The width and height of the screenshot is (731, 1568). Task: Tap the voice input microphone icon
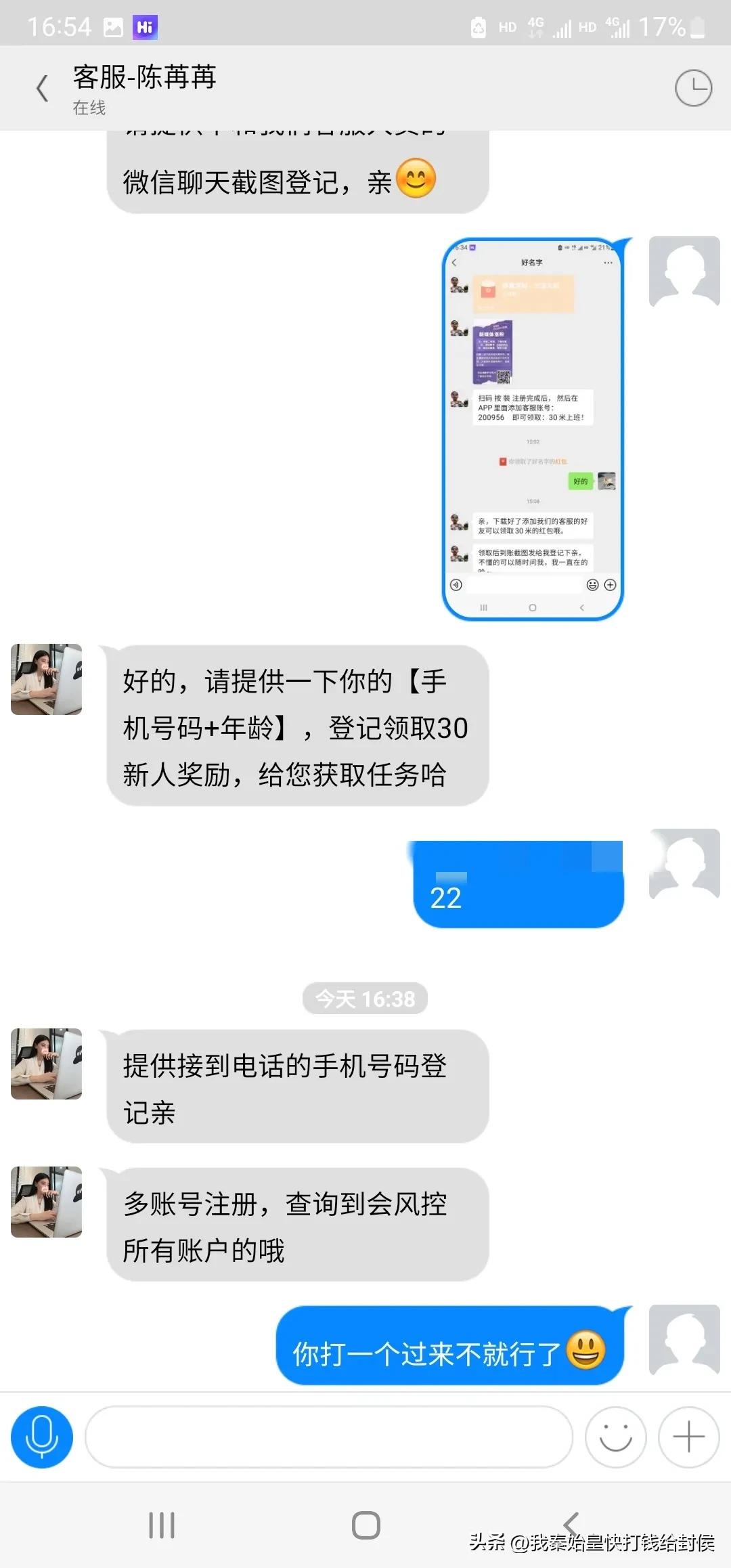42,1438
